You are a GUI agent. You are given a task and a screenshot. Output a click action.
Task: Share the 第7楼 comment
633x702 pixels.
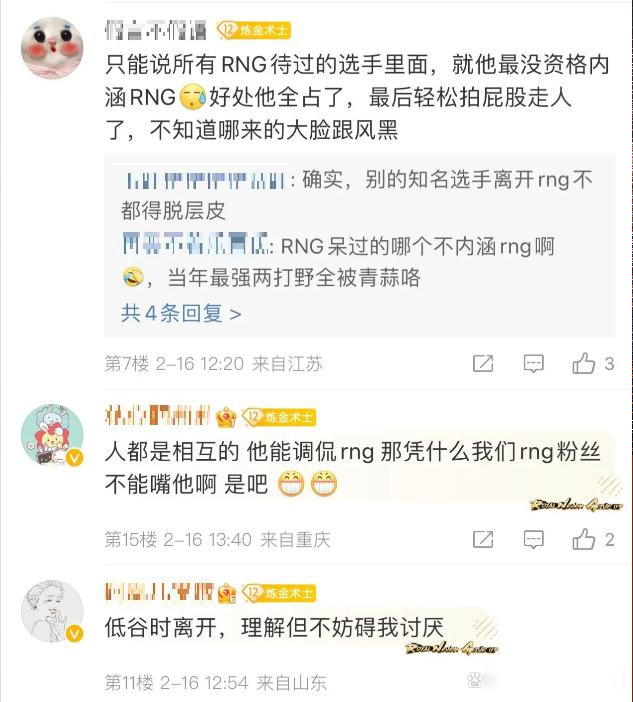pyautogui.click(x=483, y=364)
